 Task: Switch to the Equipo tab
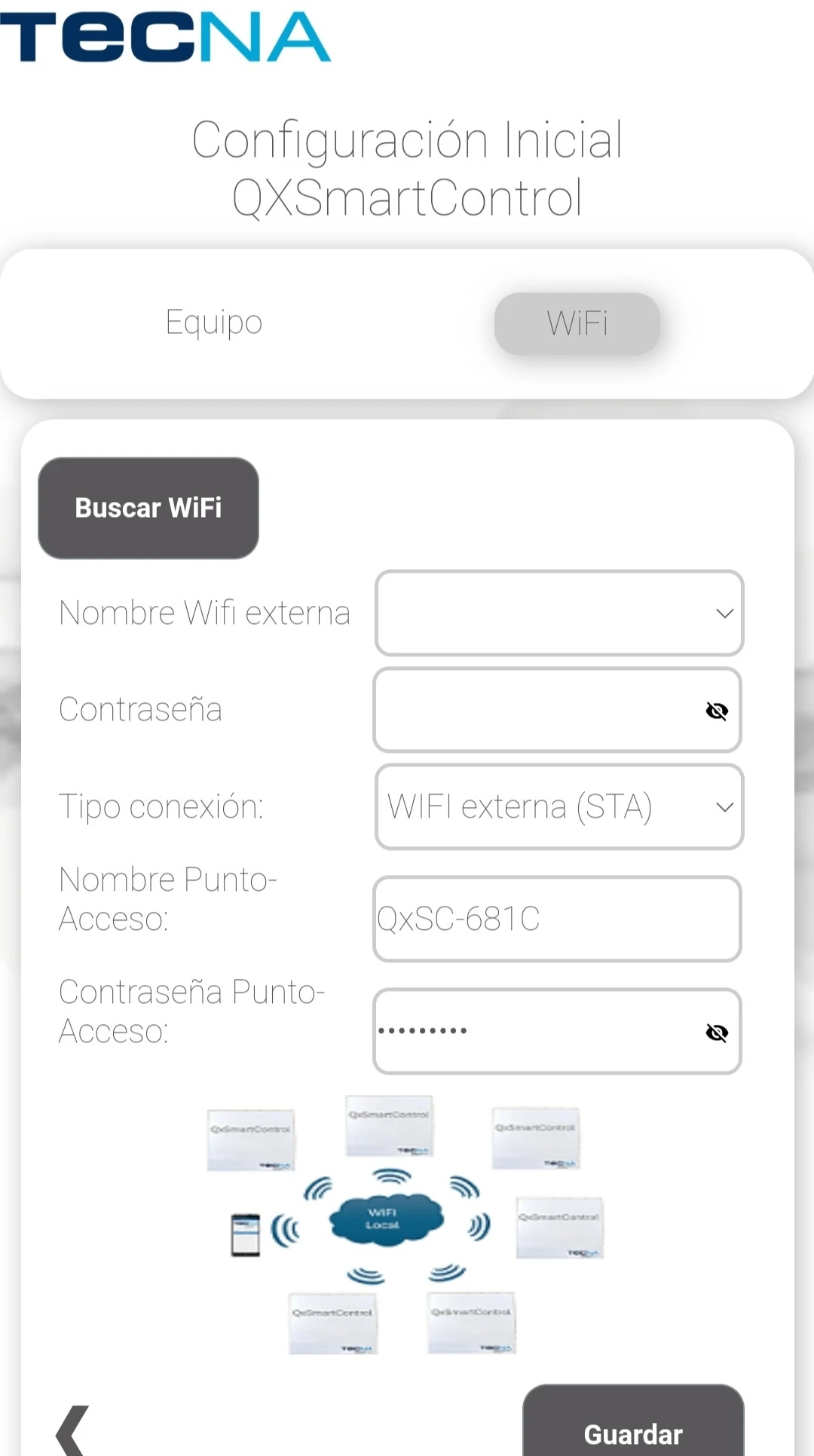[x=213, y=322]
